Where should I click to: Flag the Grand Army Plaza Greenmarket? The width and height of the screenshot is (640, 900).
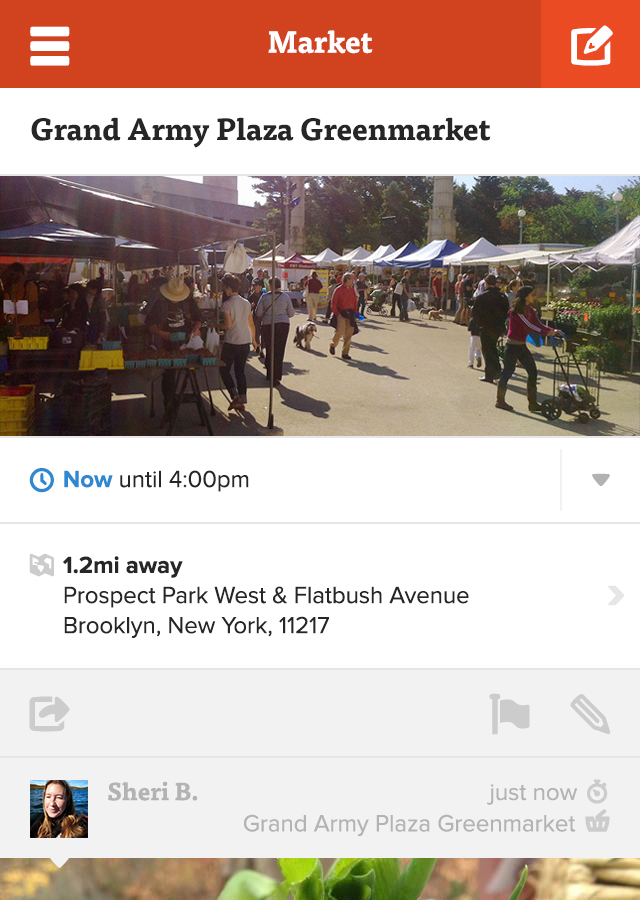(510, 714)
